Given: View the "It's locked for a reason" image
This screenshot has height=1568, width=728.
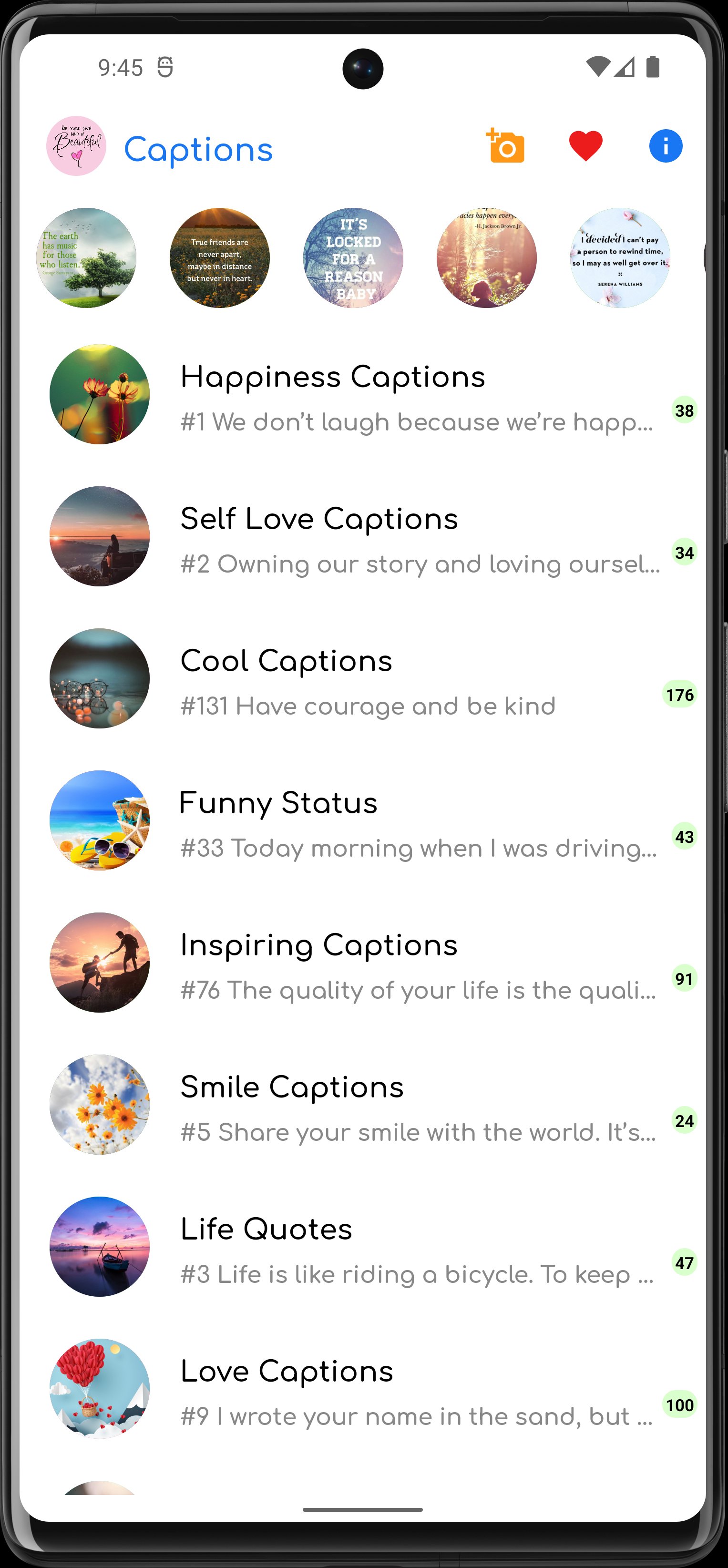Looking at the screenshot, I should tap(353, 258).
